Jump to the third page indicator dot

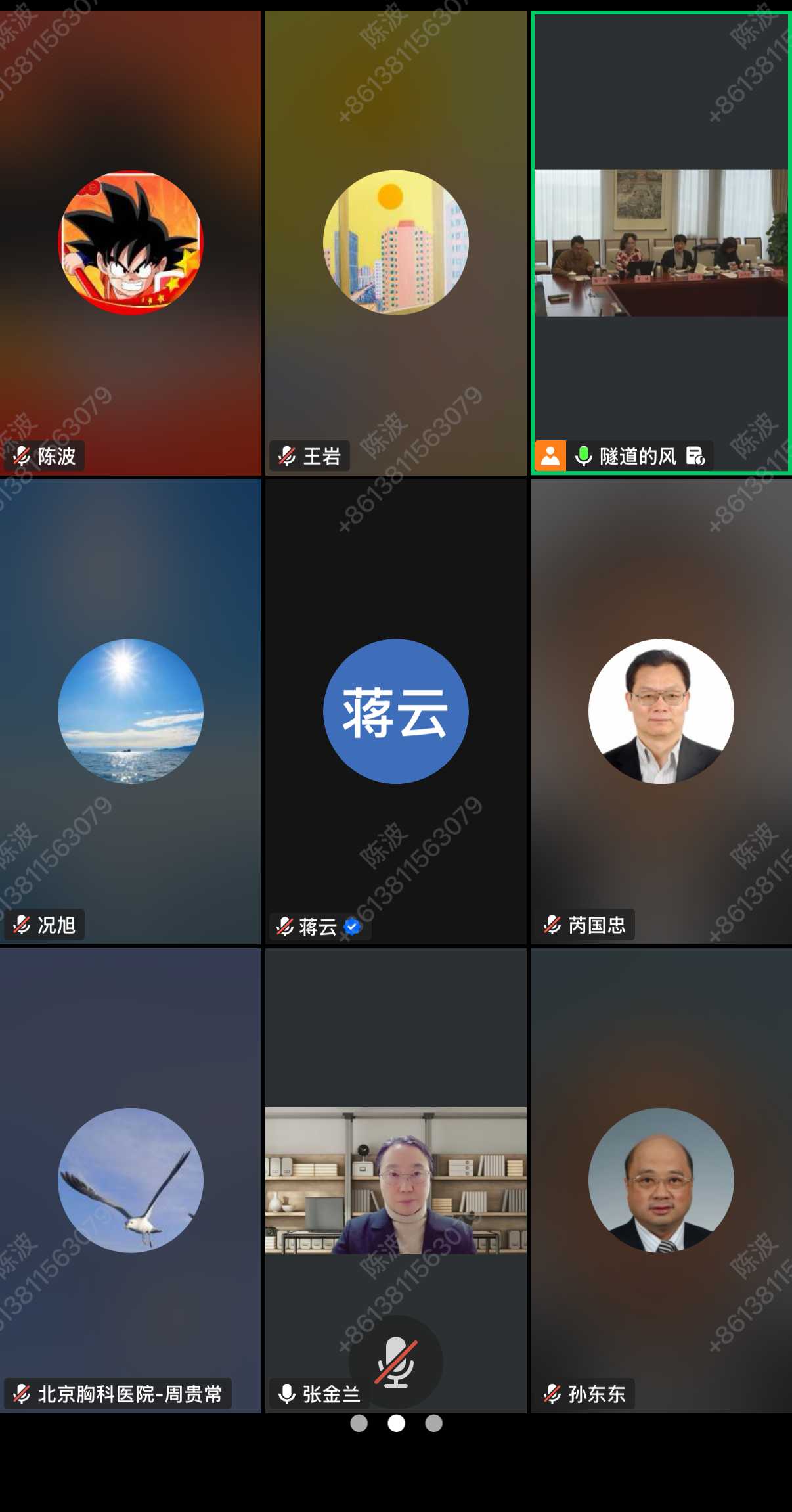[433, 1423]
